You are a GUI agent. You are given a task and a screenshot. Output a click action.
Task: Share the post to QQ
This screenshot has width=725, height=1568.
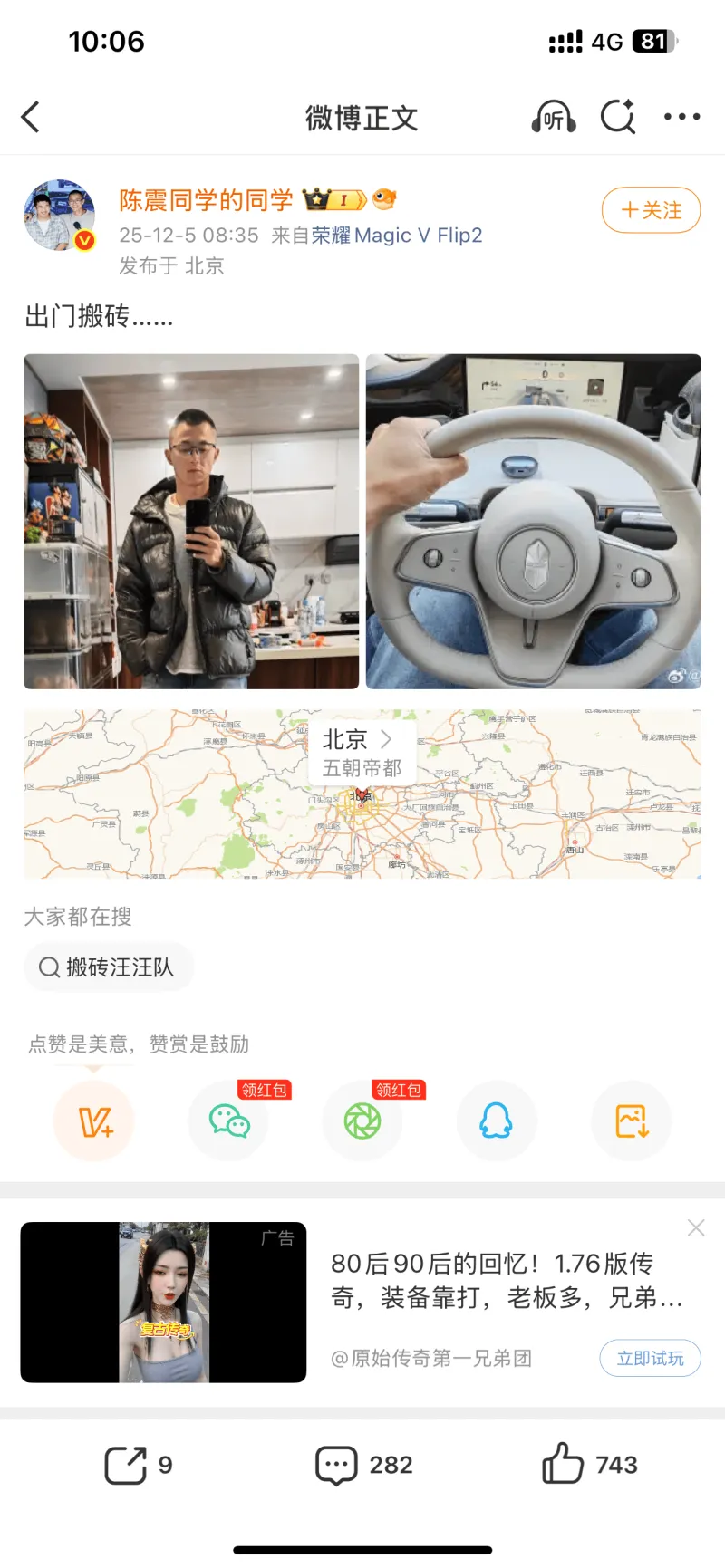(496, 1121)
